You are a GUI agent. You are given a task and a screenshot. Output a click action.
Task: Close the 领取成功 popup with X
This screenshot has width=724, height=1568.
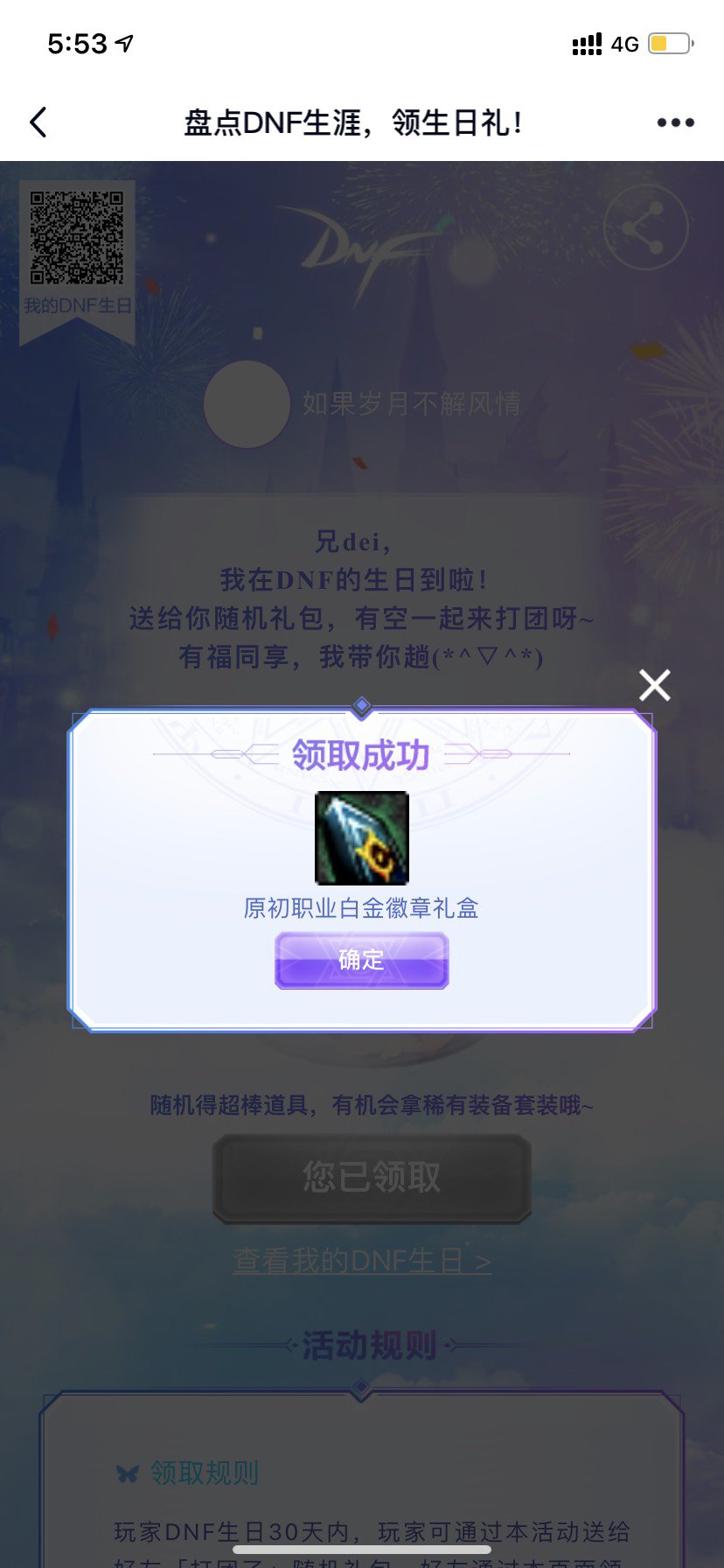pos(654,685)
